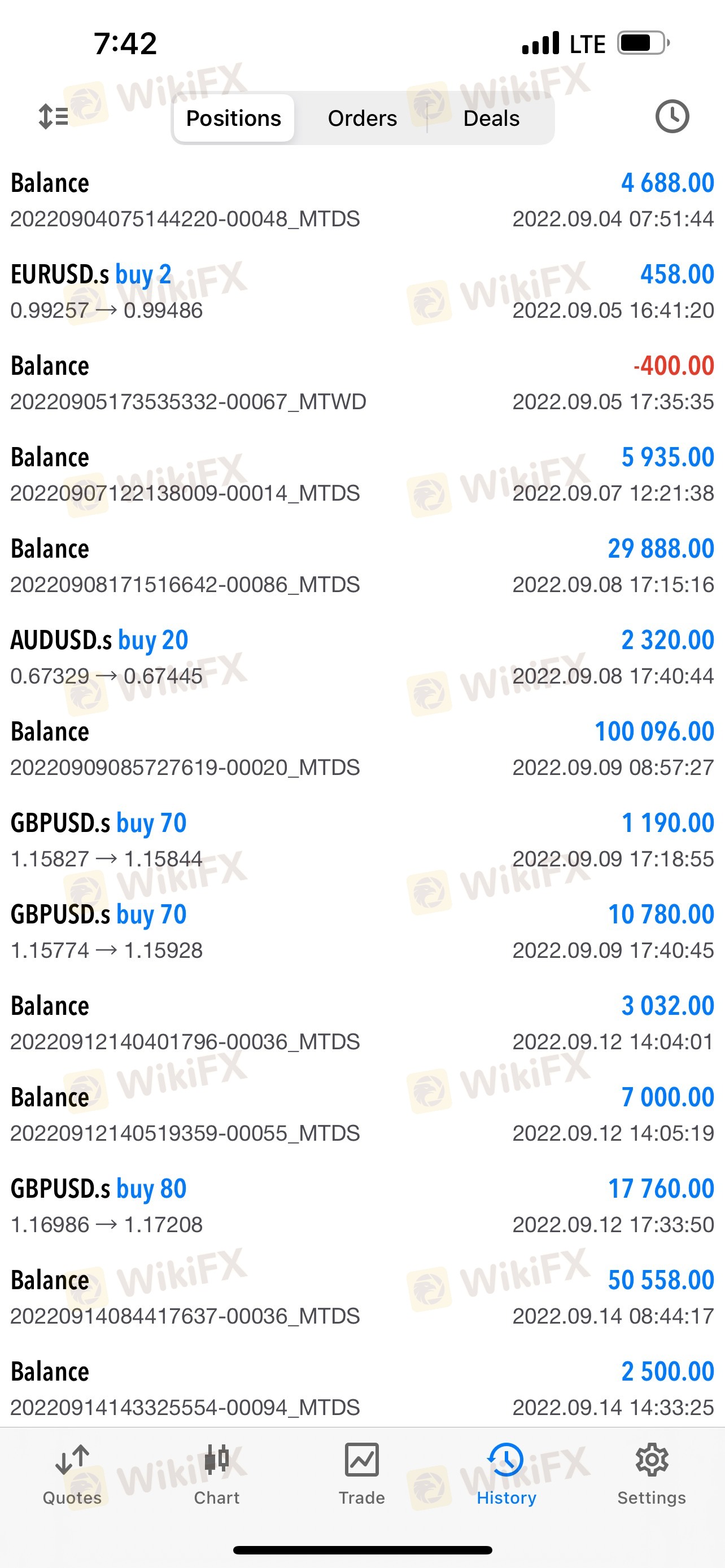The height and width of the screenshot is (1568, 725).
Task: Expand the GBPUSD.s buy 80 position
Action: (x=362, y=1206)
